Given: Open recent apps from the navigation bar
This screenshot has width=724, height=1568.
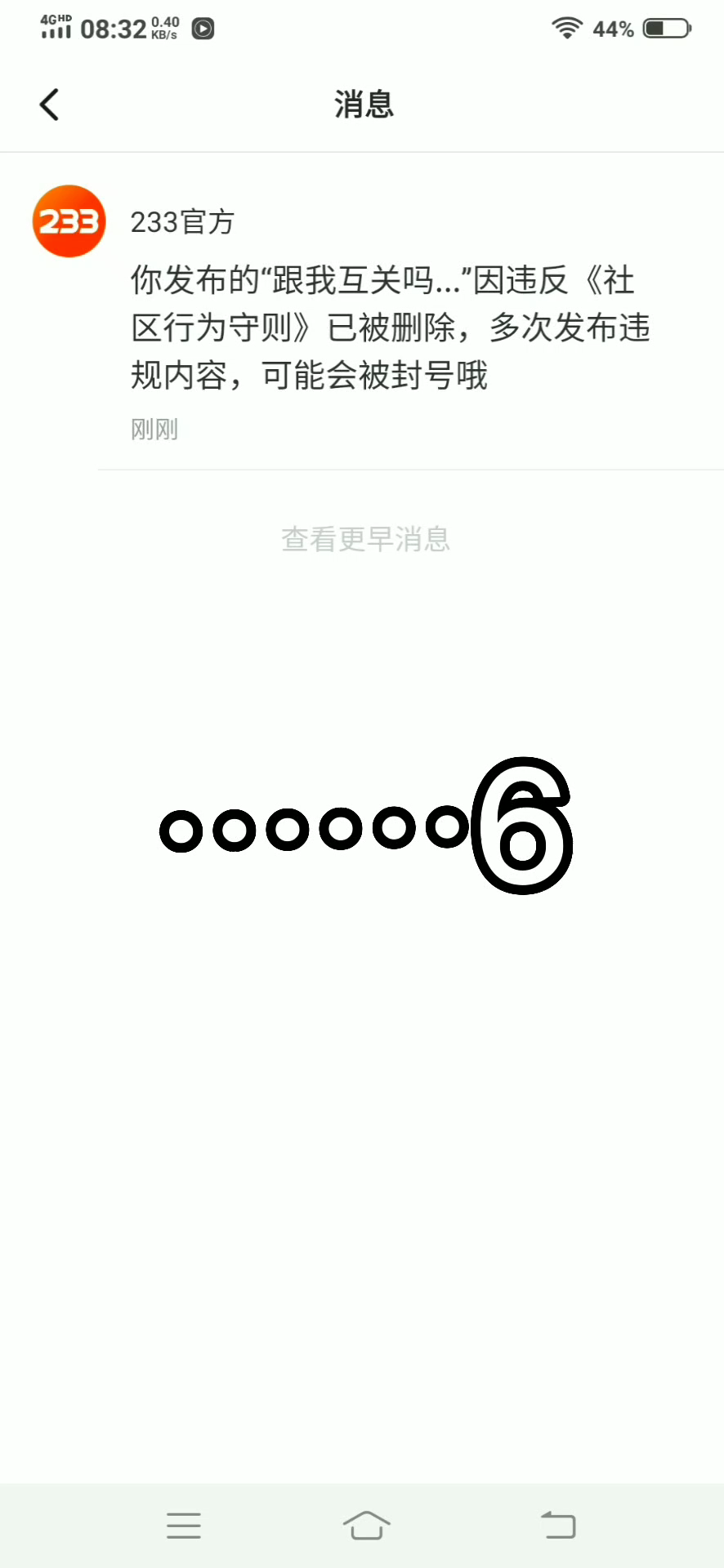Looking at the screenshot, I should coord(183,1525).
